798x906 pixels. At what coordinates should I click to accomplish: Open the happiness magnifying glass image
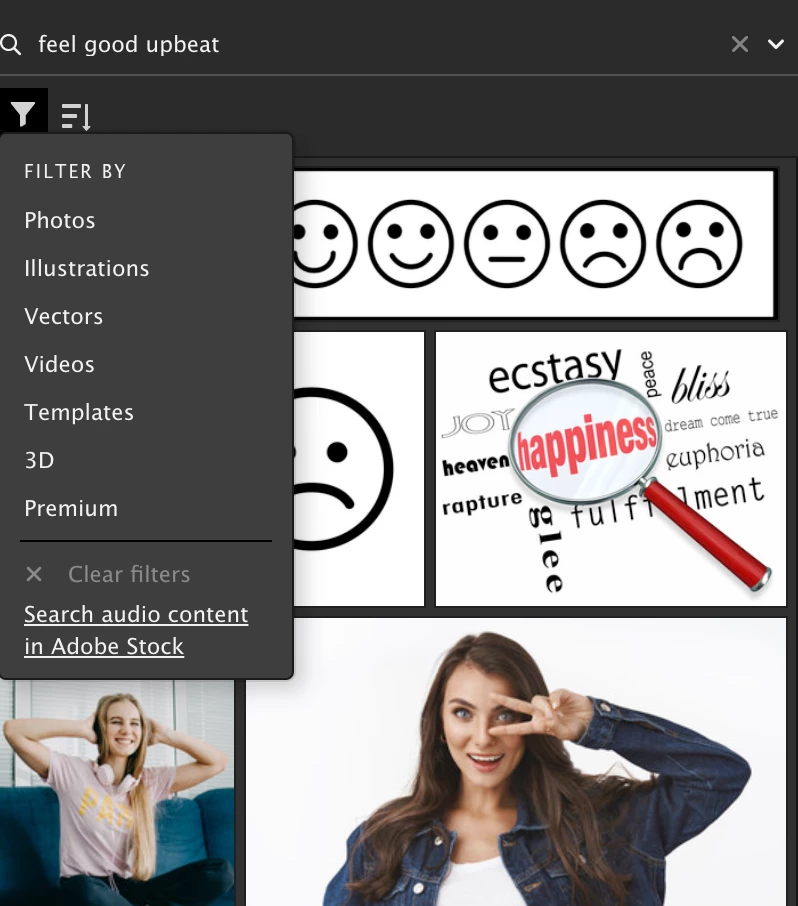tap(611, 468)
